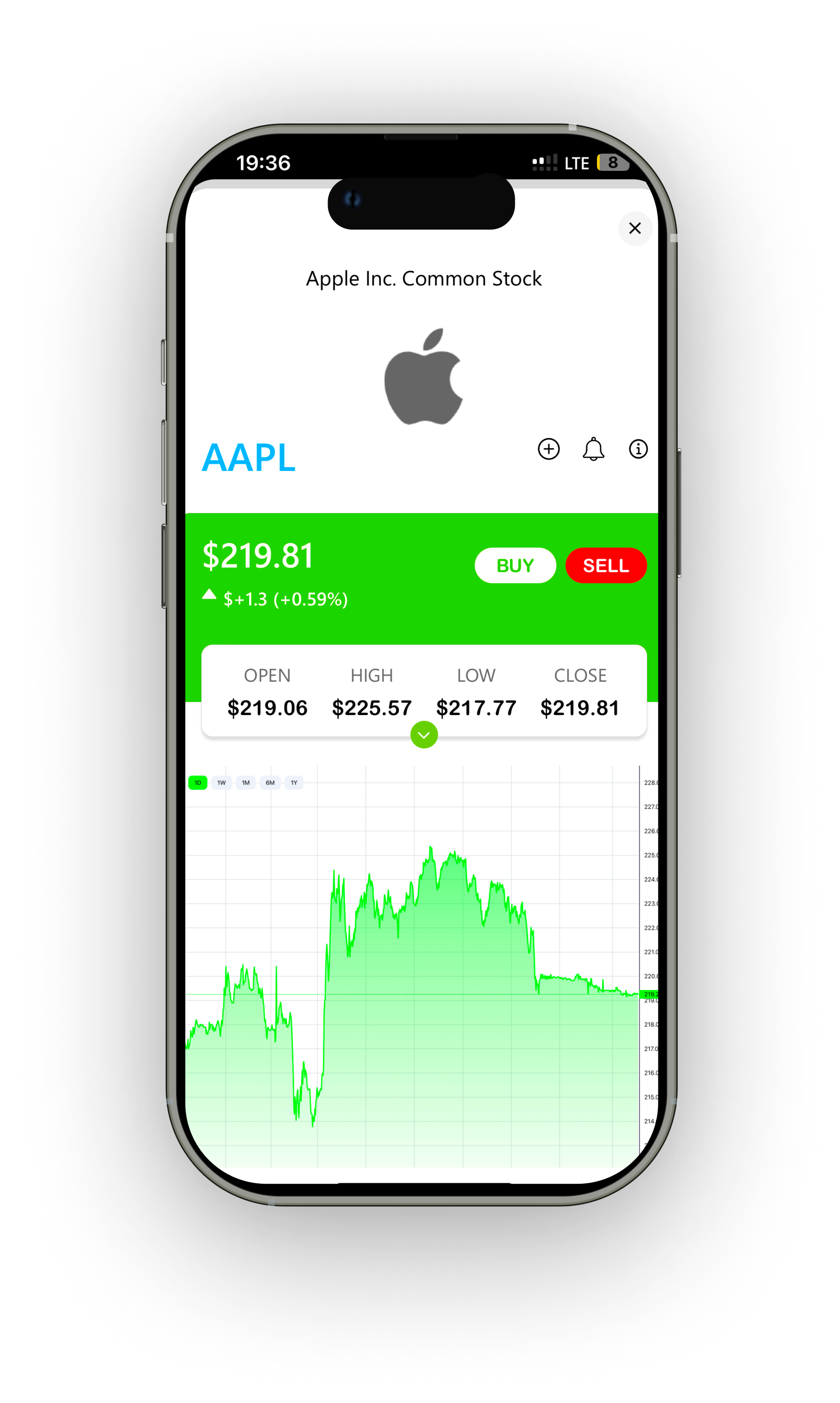This screenshot has width=840, height=1403.
Task: Tap the BUY button
Action: pos(514,565)
